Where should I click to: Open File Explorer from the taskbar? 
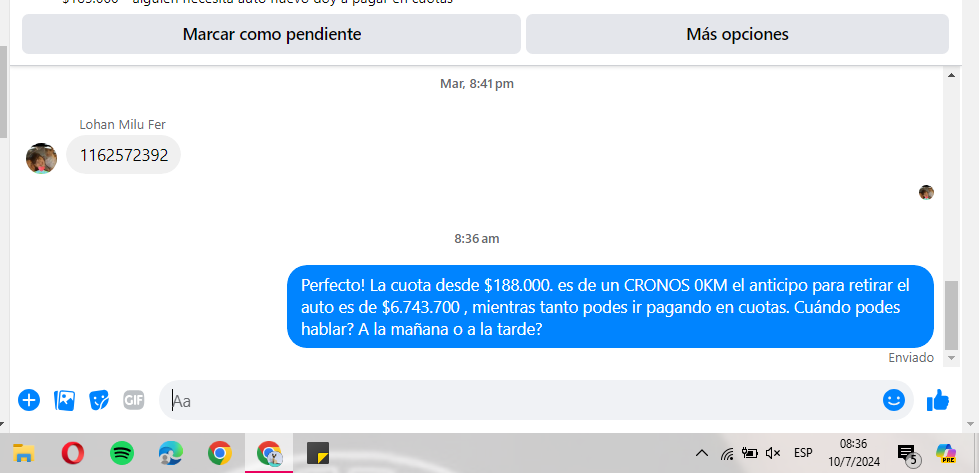coord(23,453)
